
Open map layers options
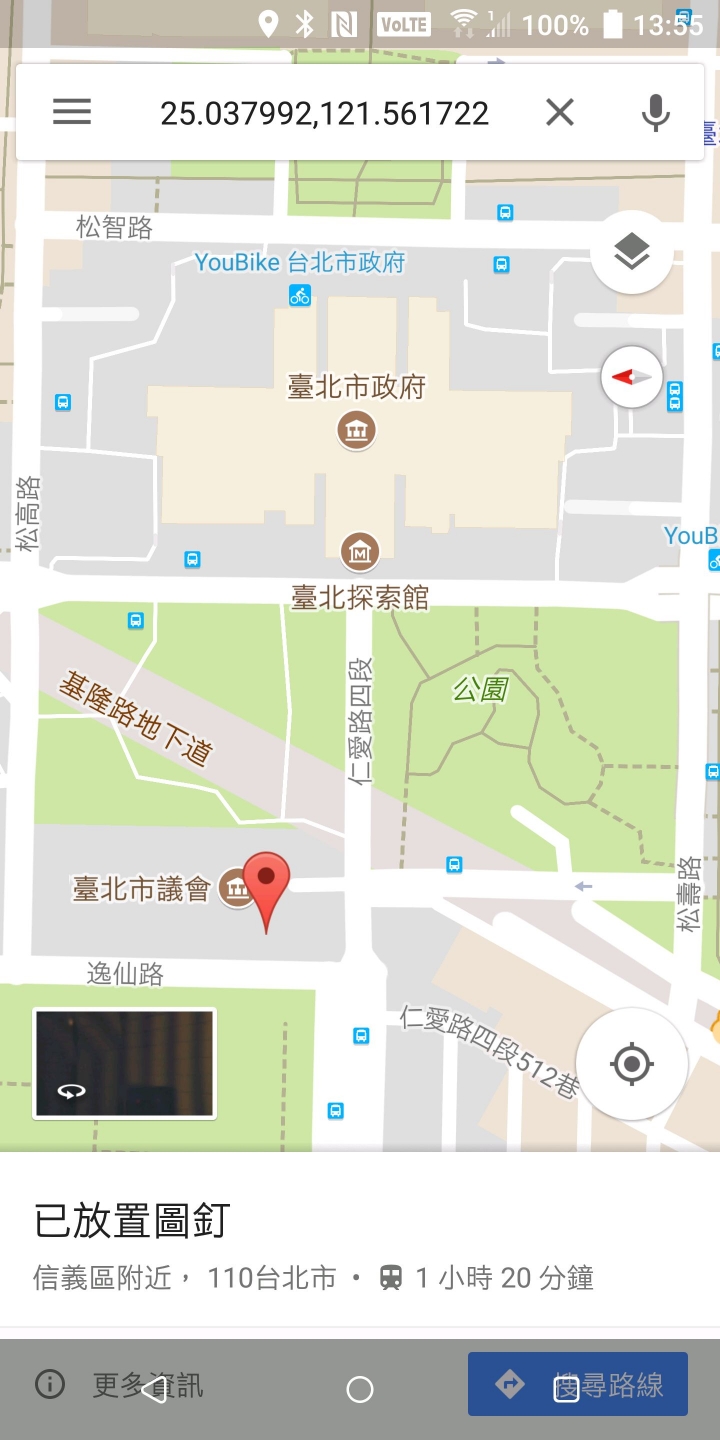(631, 252)
